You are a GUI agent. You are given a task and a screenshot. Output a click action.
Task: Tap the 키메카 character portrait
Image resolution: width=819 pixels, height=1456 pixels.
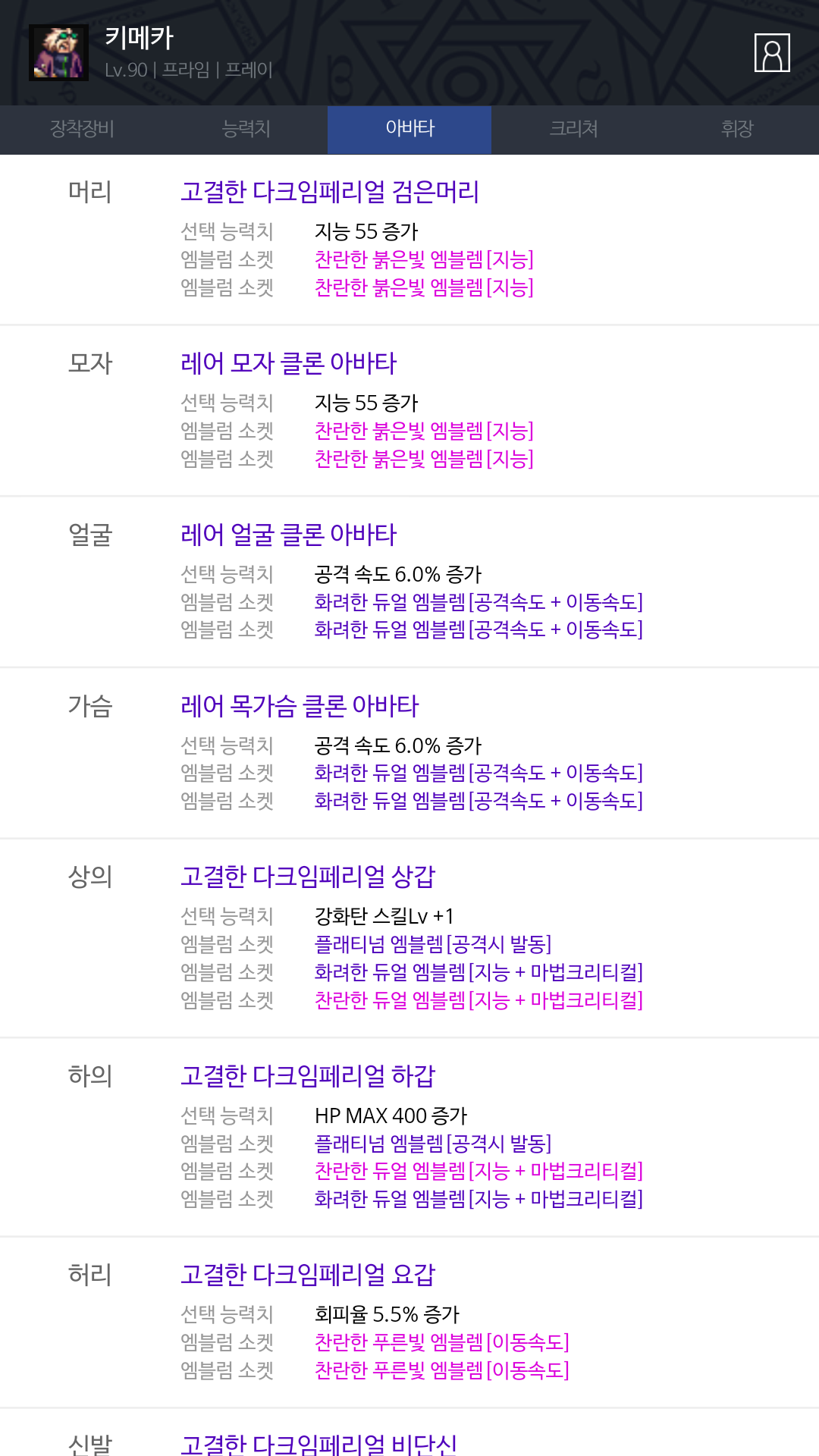[58, 53]
